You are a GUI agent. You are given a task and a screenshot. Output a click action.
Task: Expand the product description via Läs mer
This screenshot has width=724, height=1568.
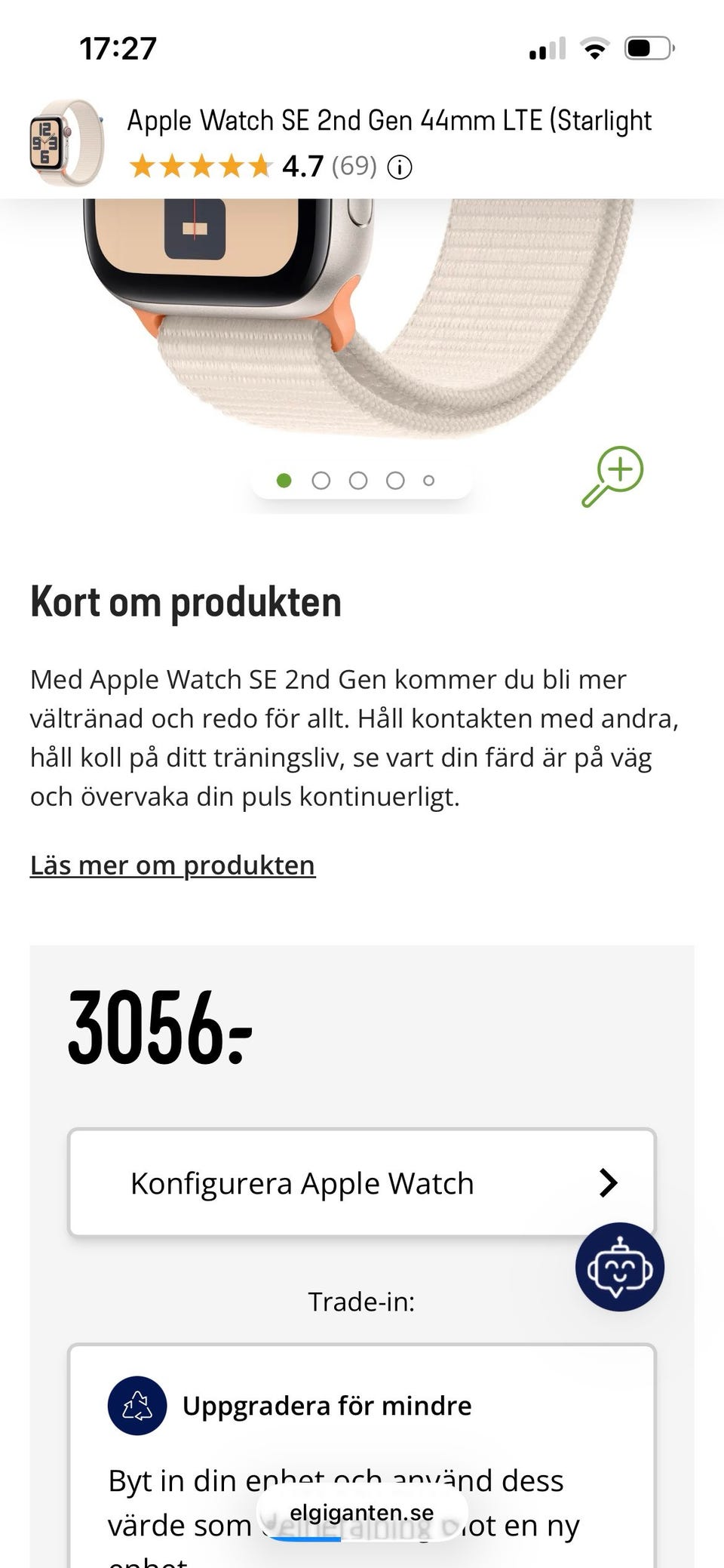click(x=172, y=865)
